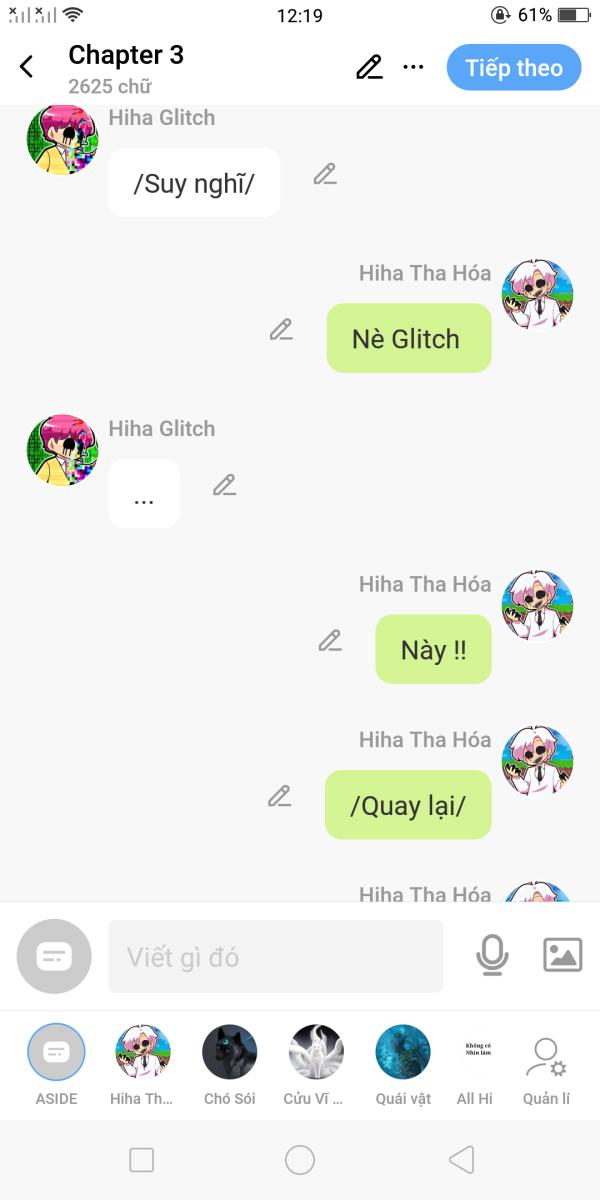Choose the Hiha Th... character
This screenshot has height=1200, width=600.
click(x=142, y=1065)
